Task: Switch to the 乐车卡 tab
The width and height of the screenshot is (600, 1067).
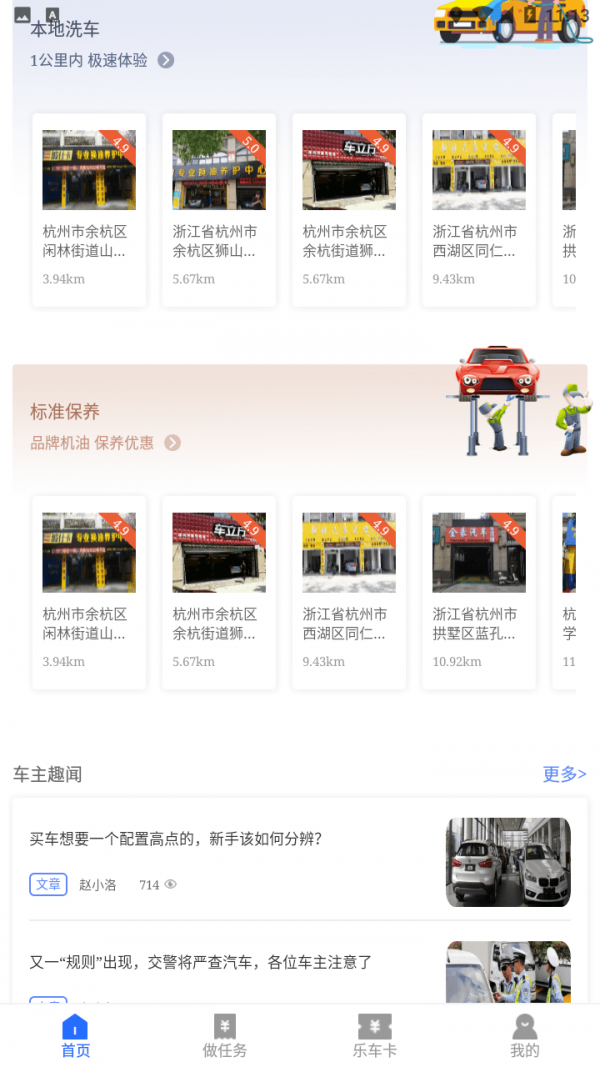Action: [375, 1036]
